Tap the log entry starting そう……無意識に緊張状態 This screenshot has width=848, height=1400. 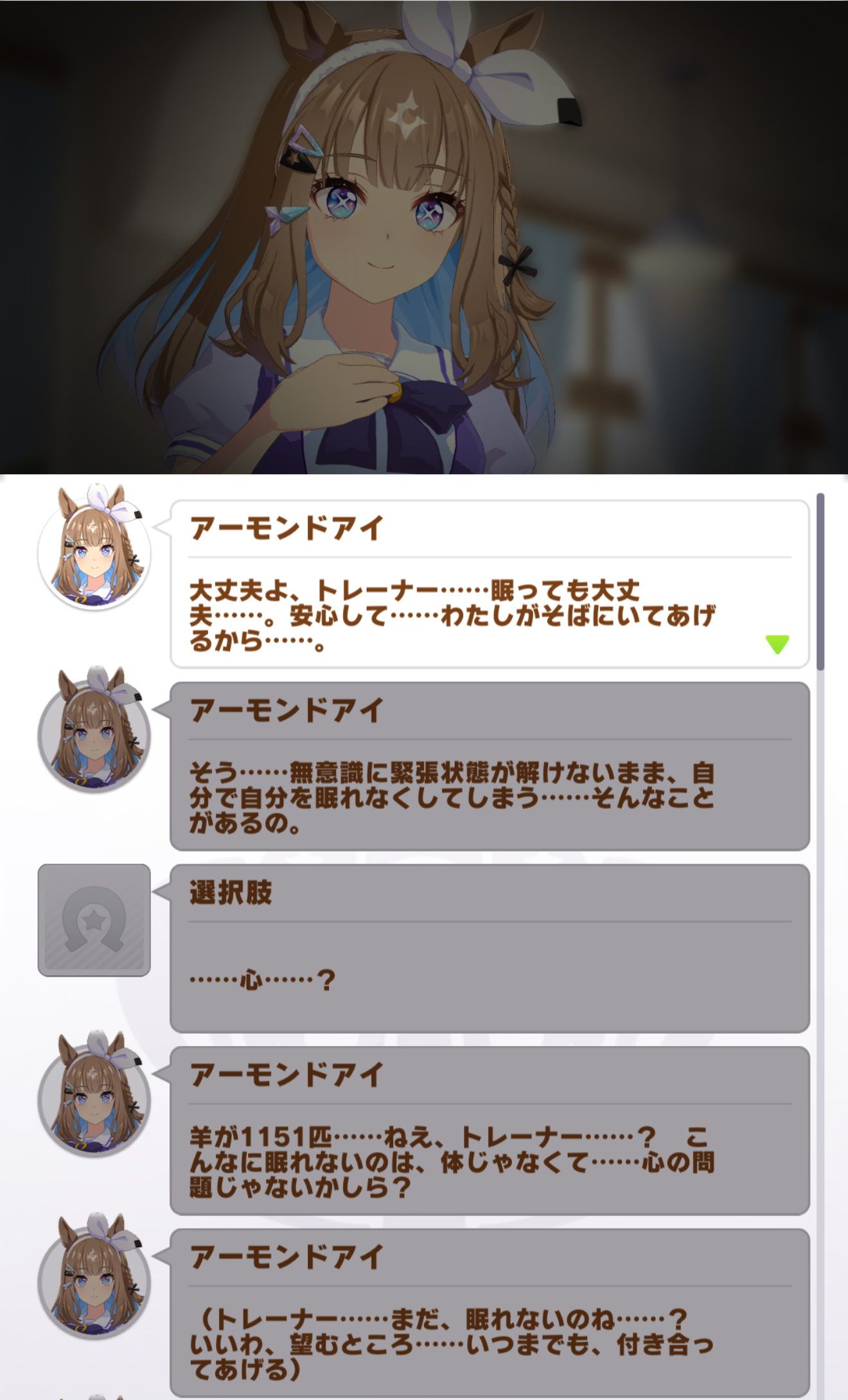pyautogui.click(x=488, y=766)
